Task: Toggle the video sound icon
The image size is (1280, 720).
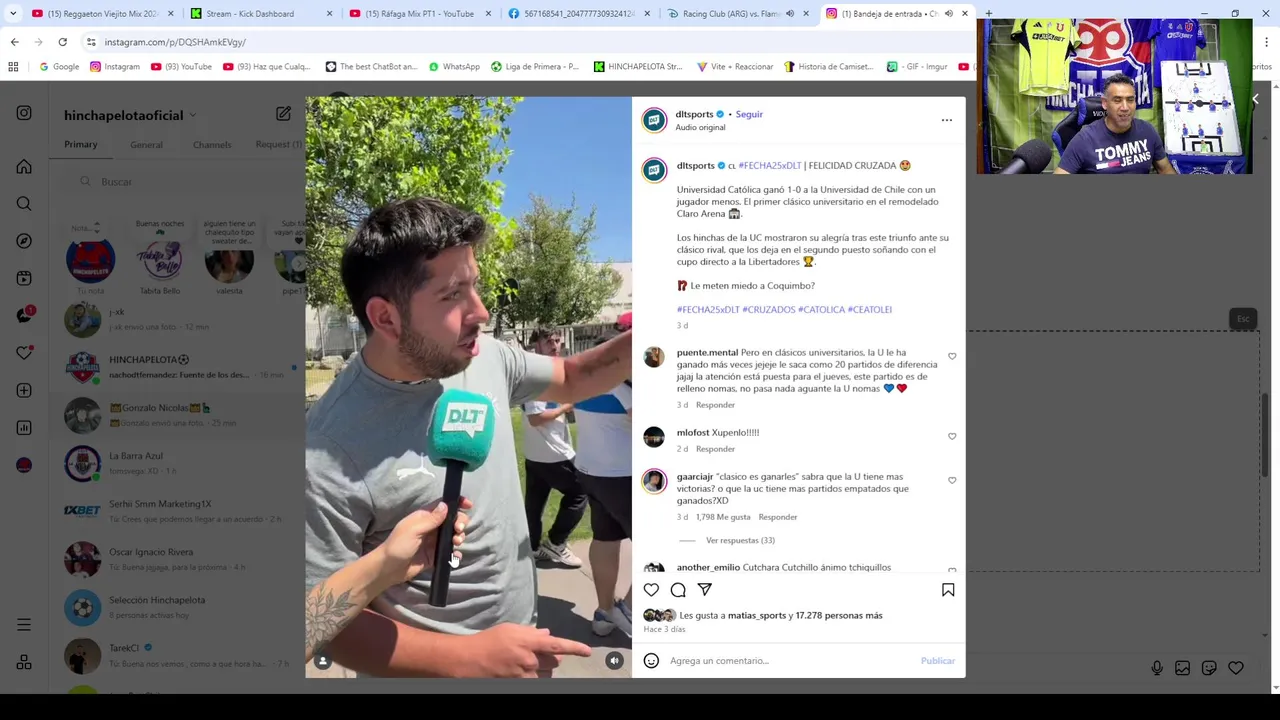Action: coord(614,661)
